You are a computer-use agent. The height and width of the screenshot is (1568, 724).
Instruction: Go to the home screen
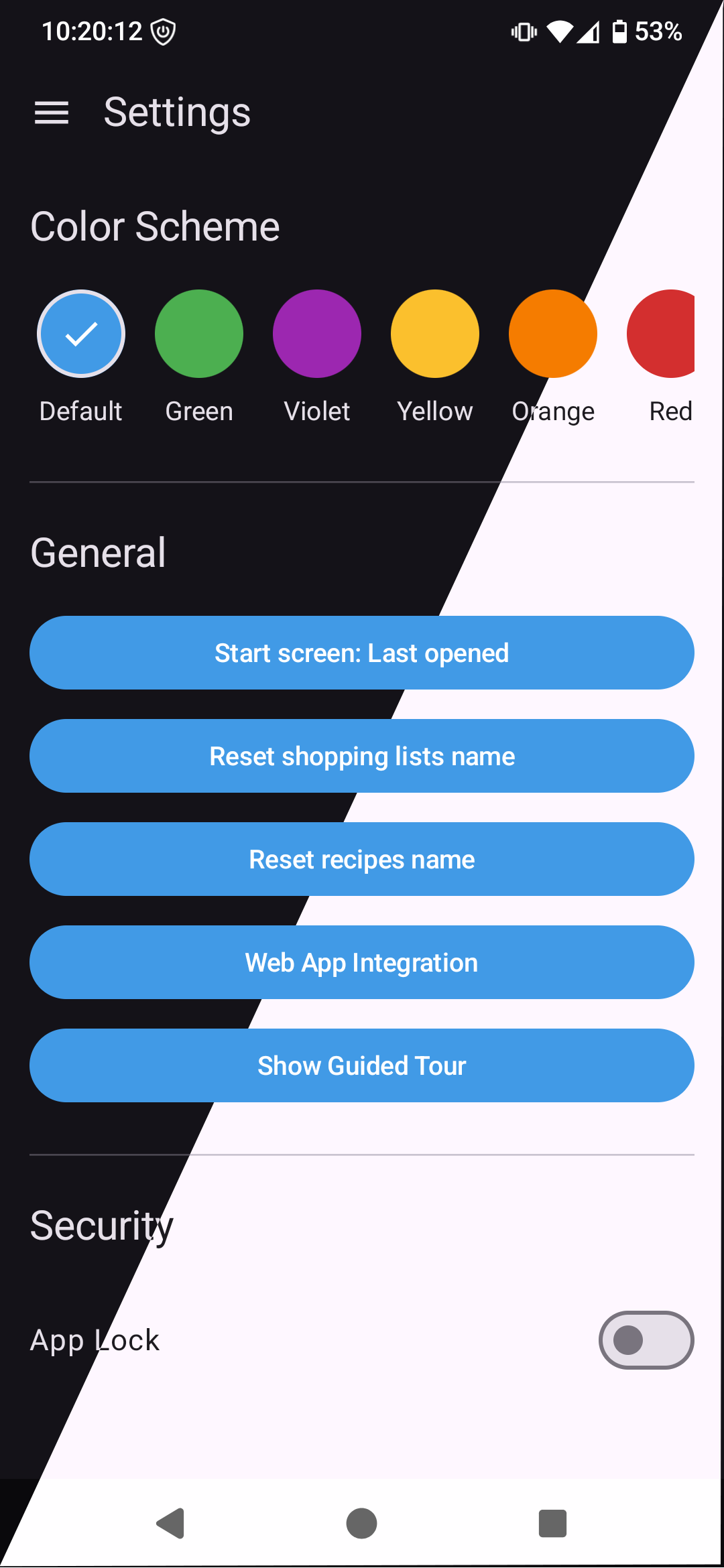click(362, 1523)
